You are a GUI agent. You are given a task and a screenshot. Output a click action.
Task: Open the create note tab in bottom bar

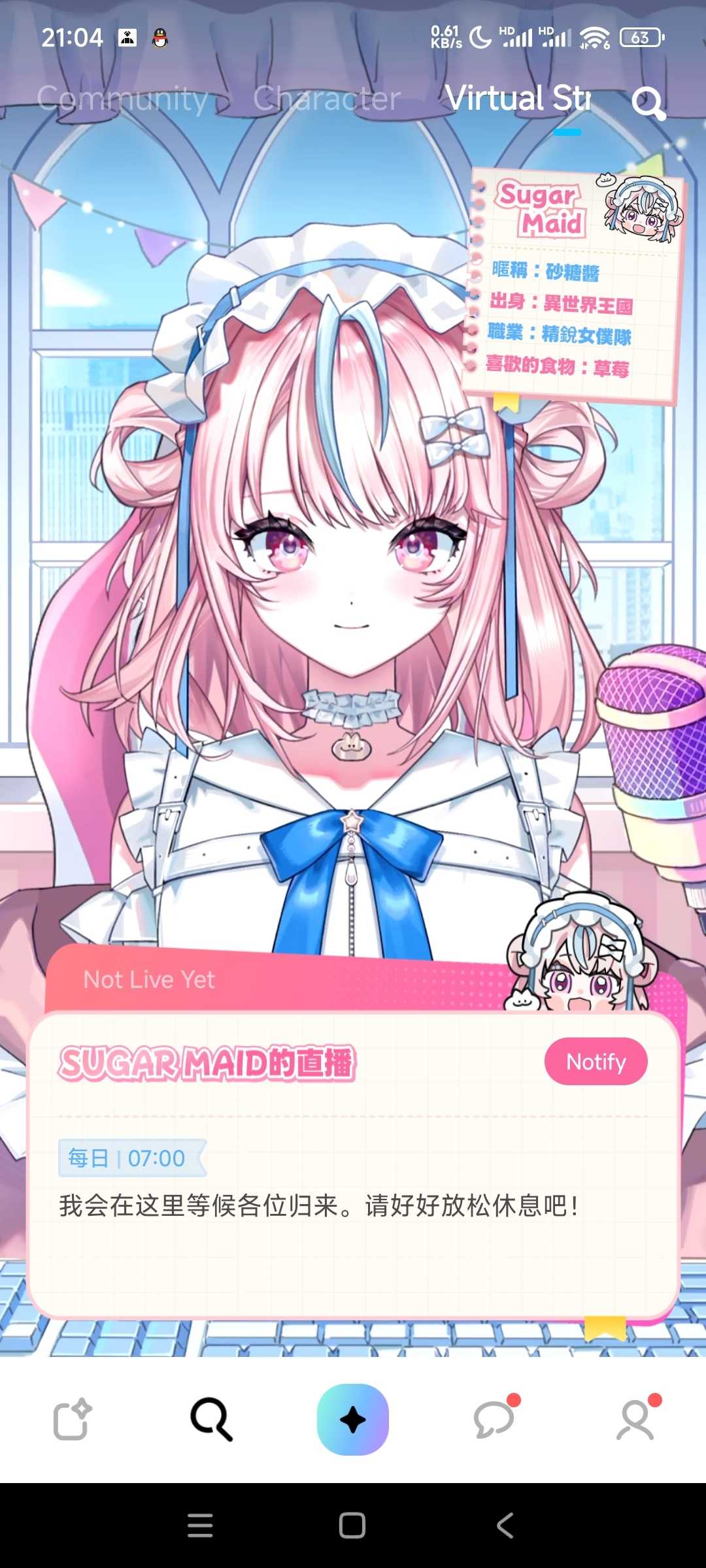click(x=72, y=1420)
